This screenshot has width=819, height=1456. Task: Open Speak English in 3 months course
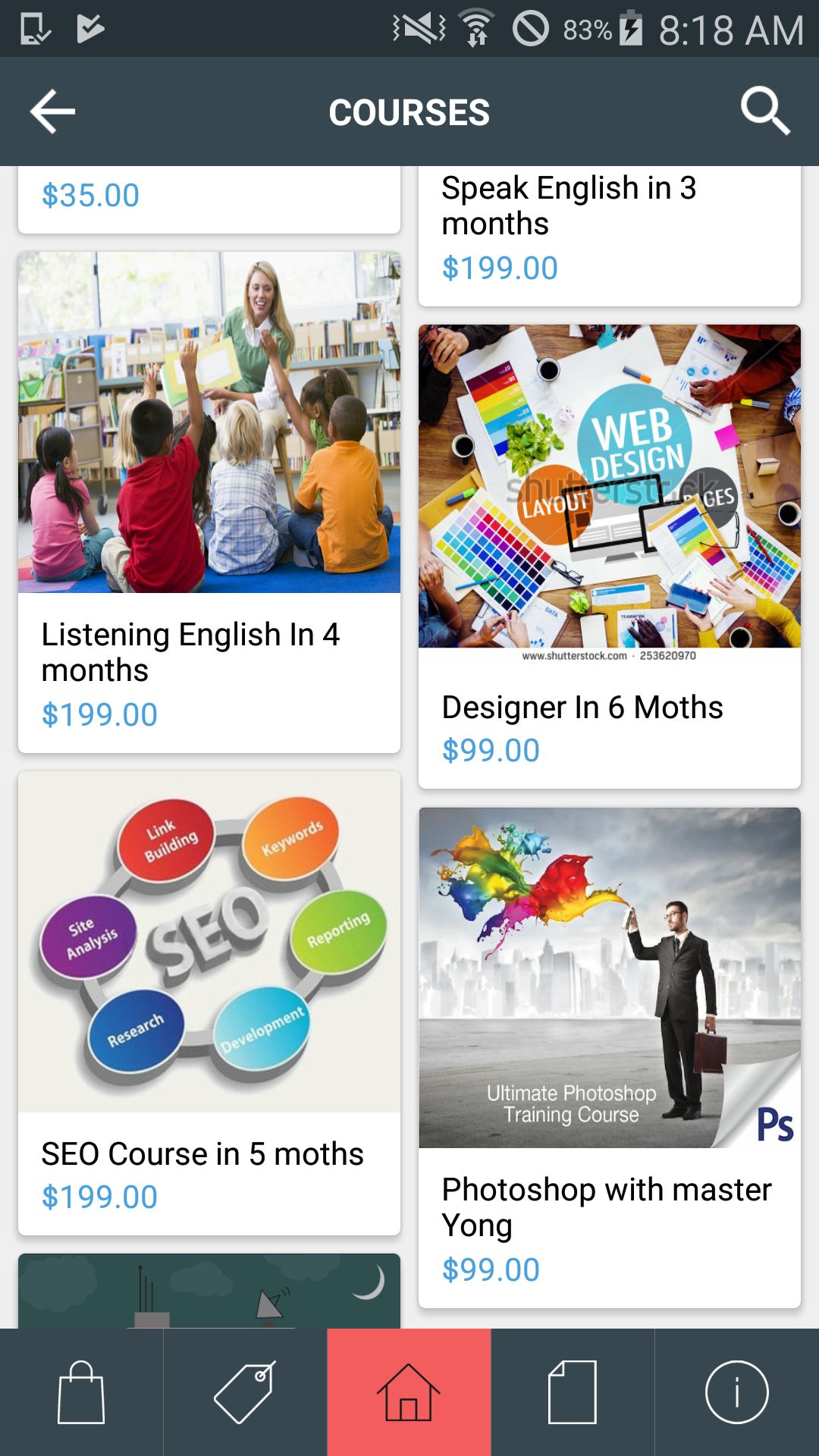[x=610, y=236]
